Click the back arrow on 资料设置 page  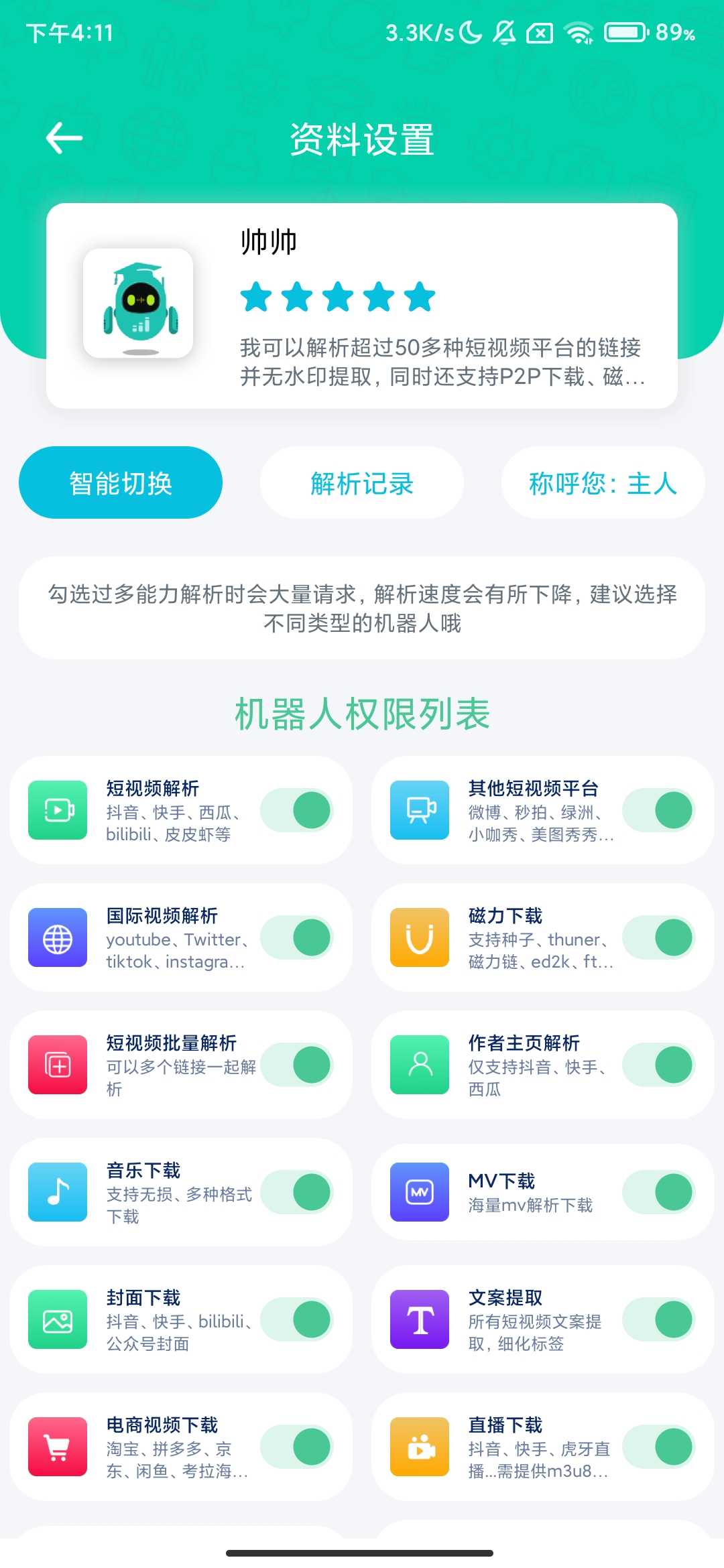(64, 137)
